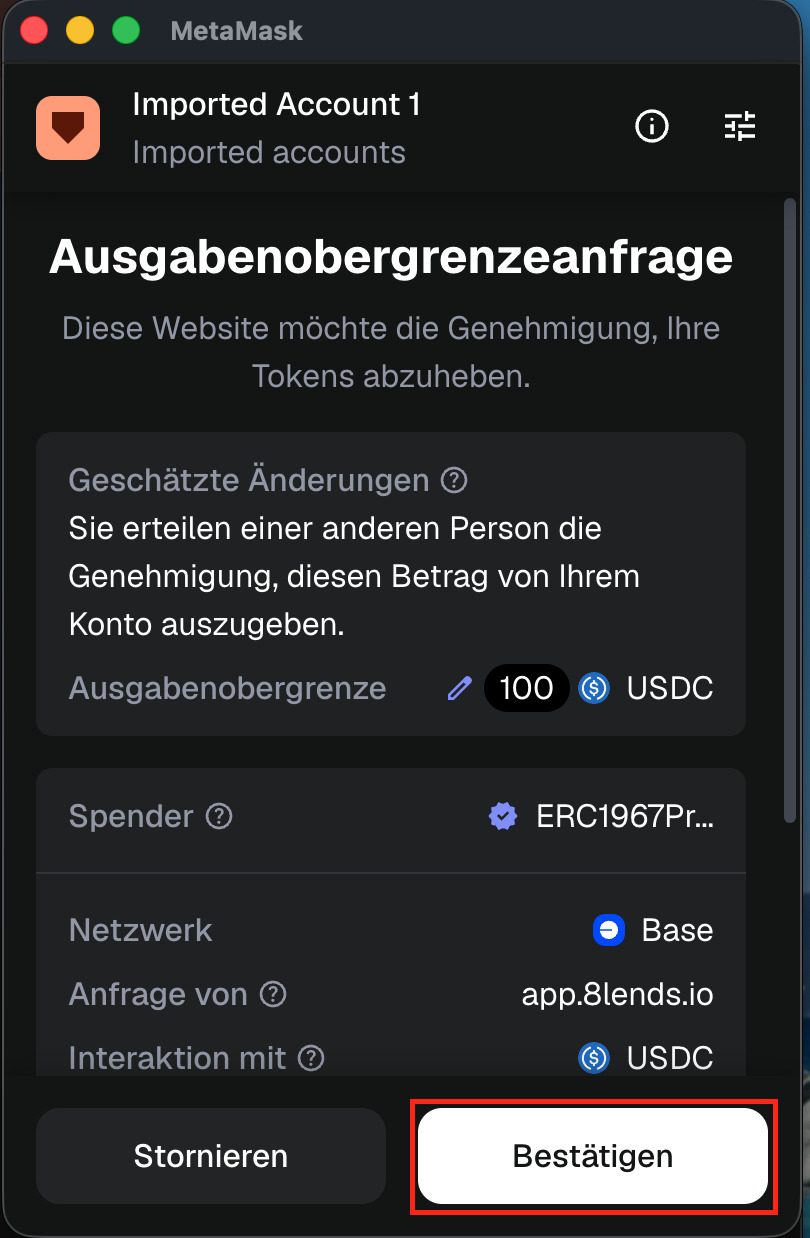This screenshot has width=810, height=1238.
Task: Show help for Spender
Action: click(219, 816)
